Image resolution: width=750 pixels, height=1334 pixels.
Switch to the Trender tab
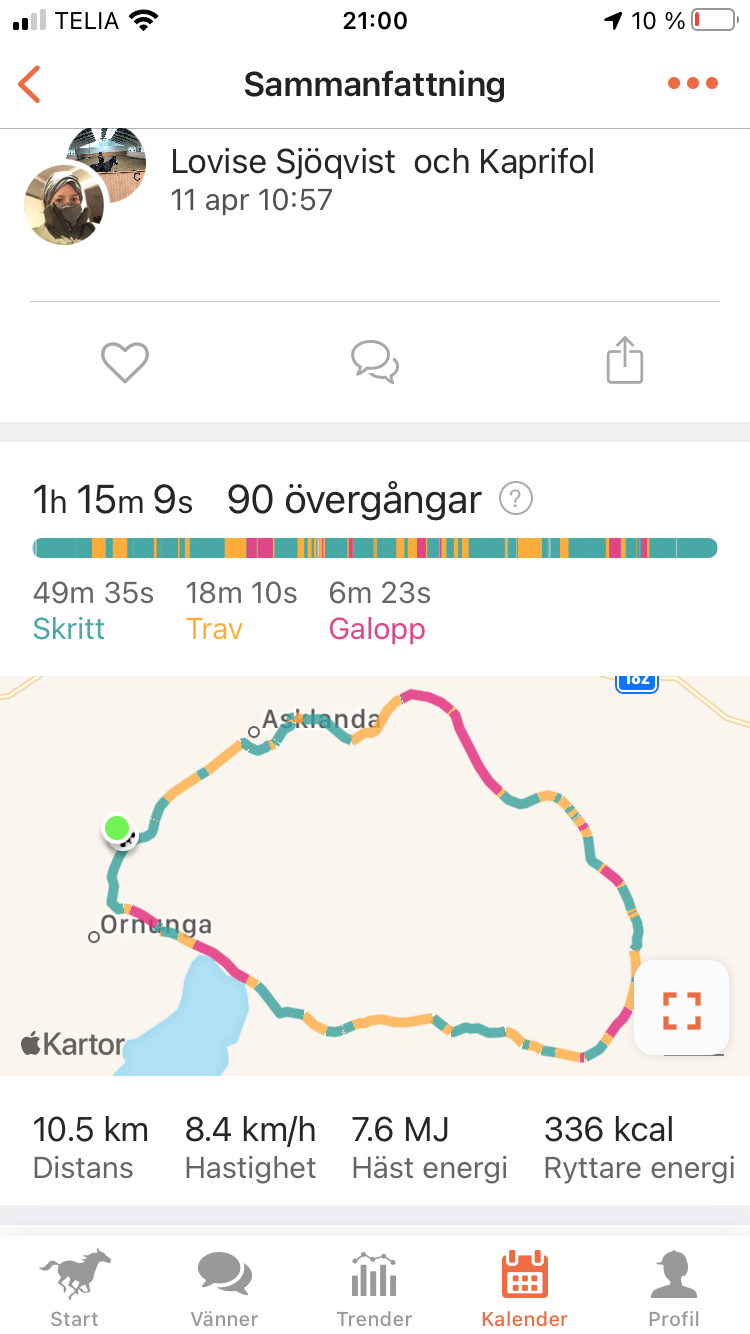374,1288
